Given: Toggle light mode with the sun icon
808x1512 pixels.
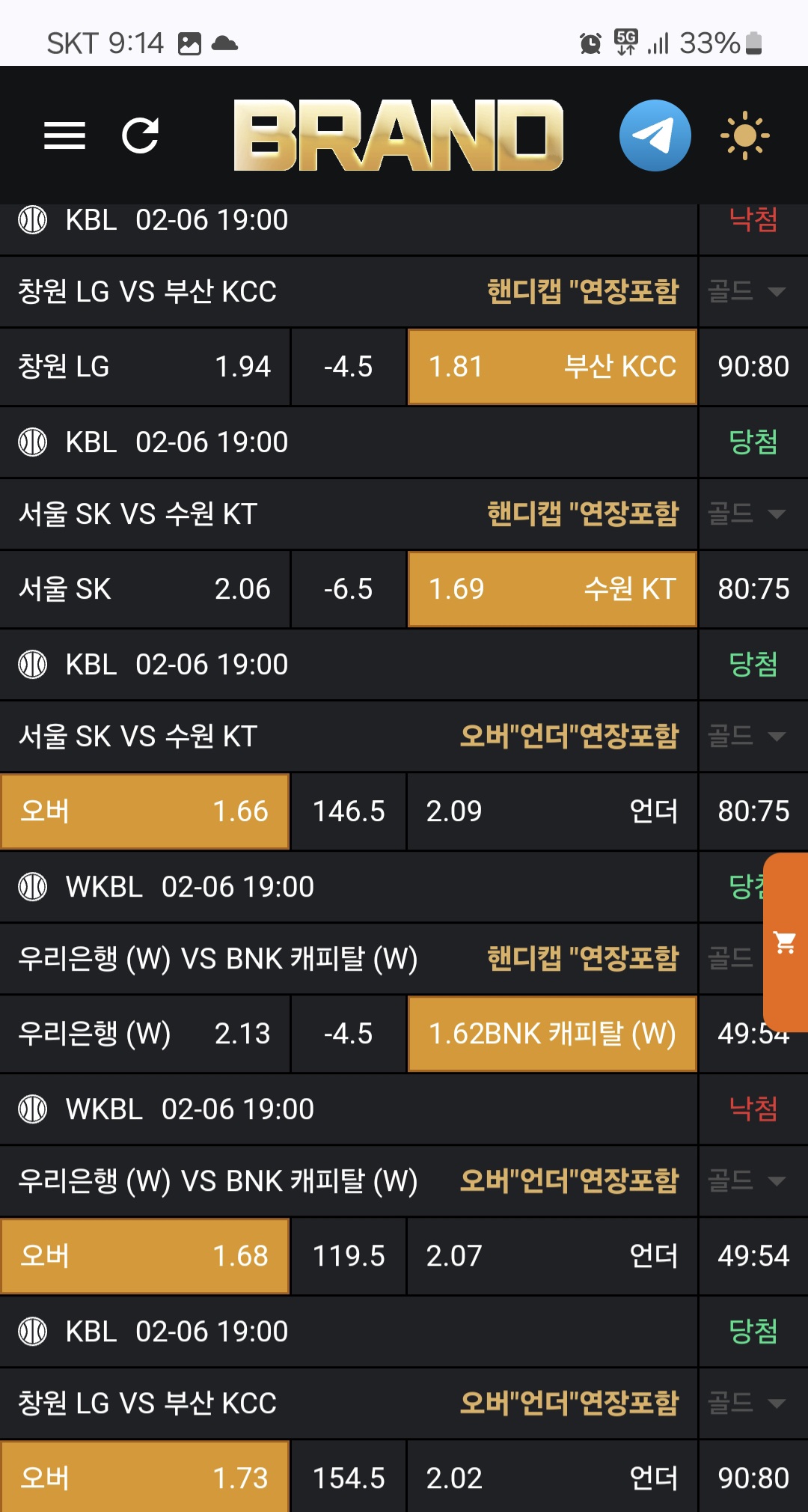Looking at the screenshot, I should 744,135.
